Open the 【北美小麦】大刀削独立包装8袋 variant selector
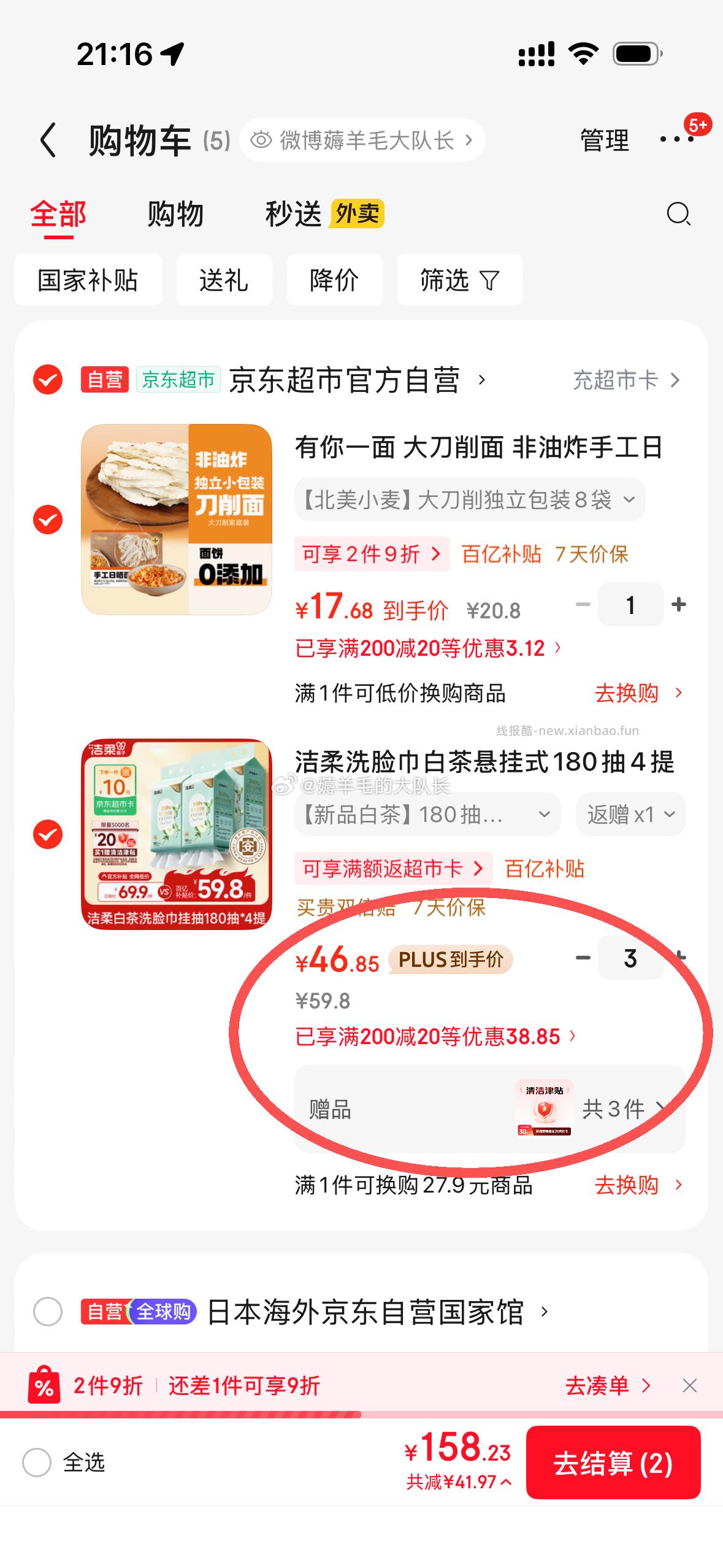 pyautogui.click(x=469, y=500)
